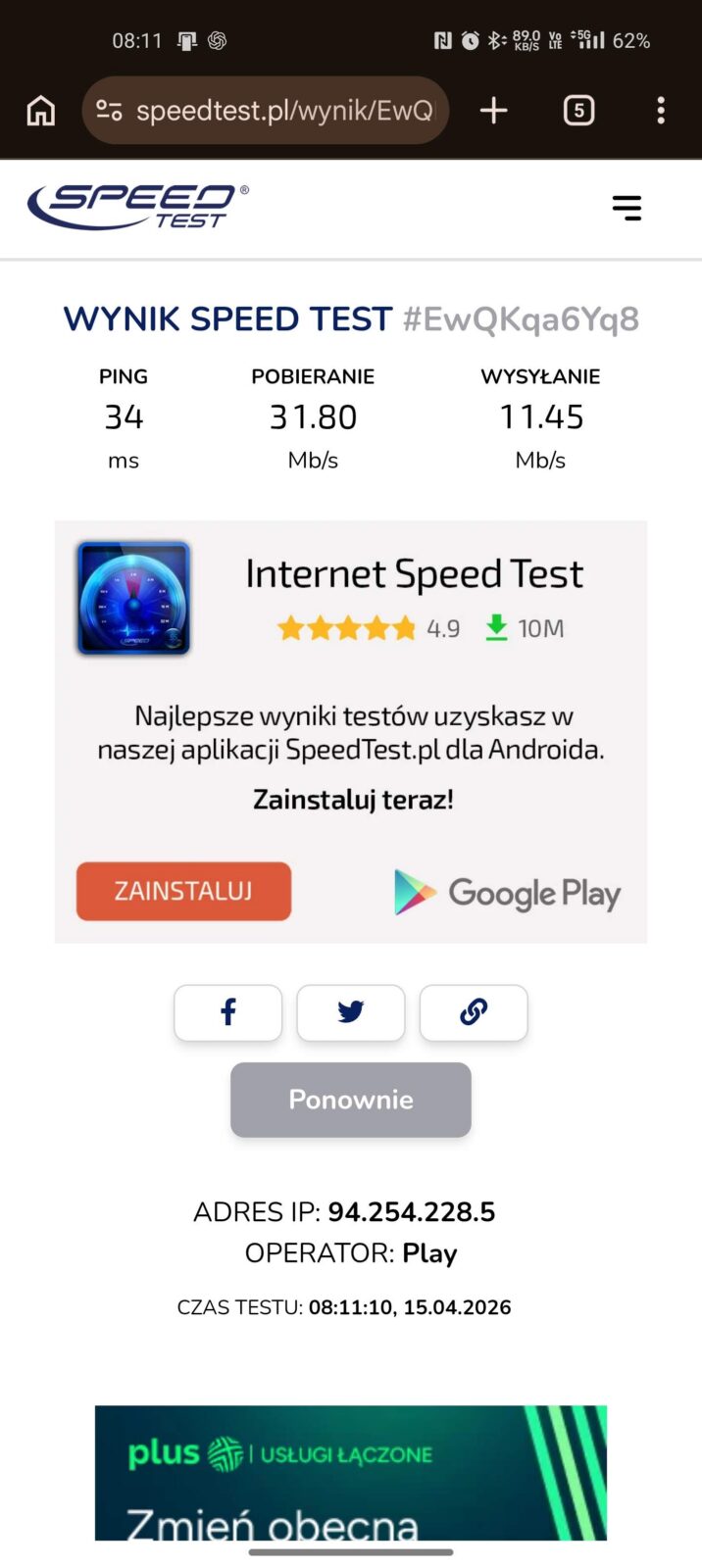Tap the site info icon in the address bar
Screen dimensions: 702x1568
(109, 111)
